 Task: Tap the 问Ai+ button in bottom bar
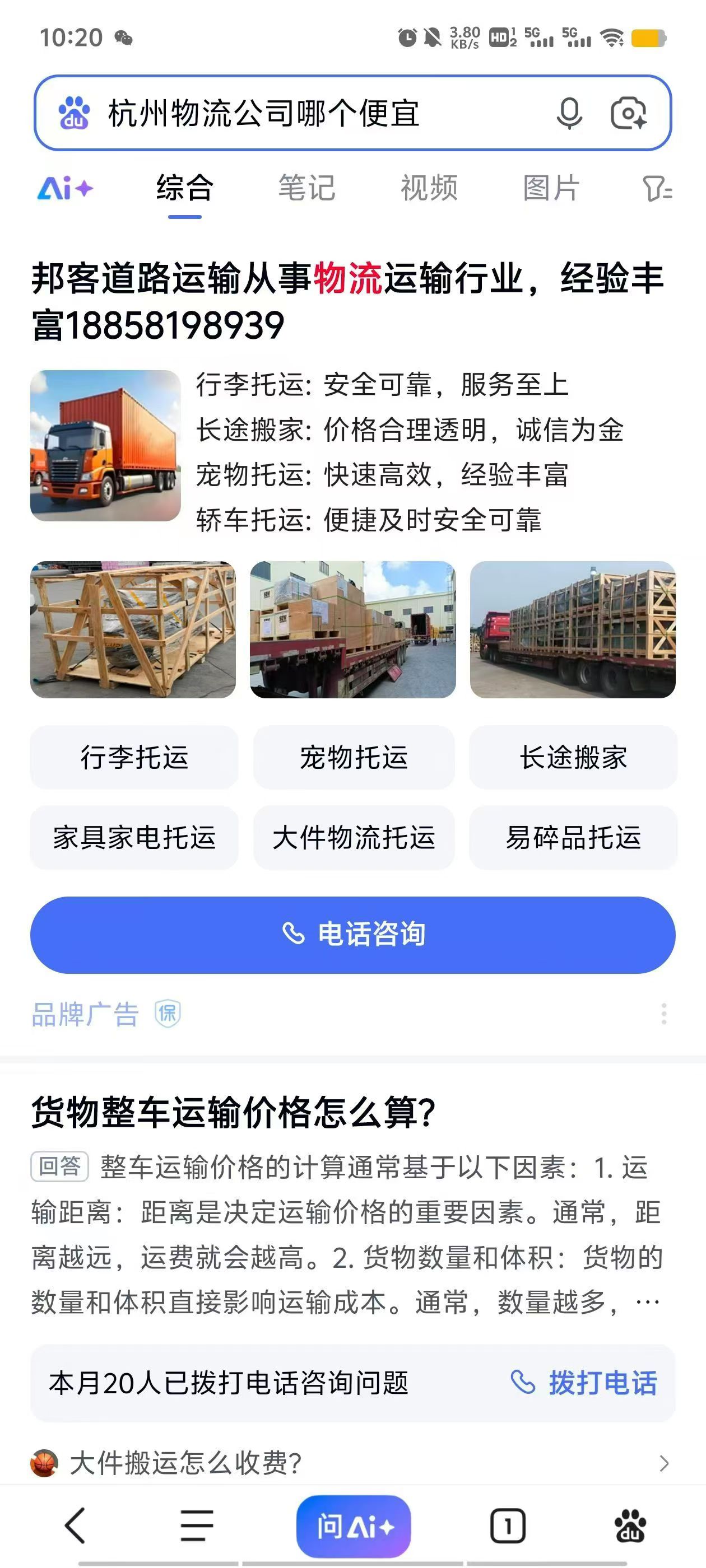[354, 1526]
